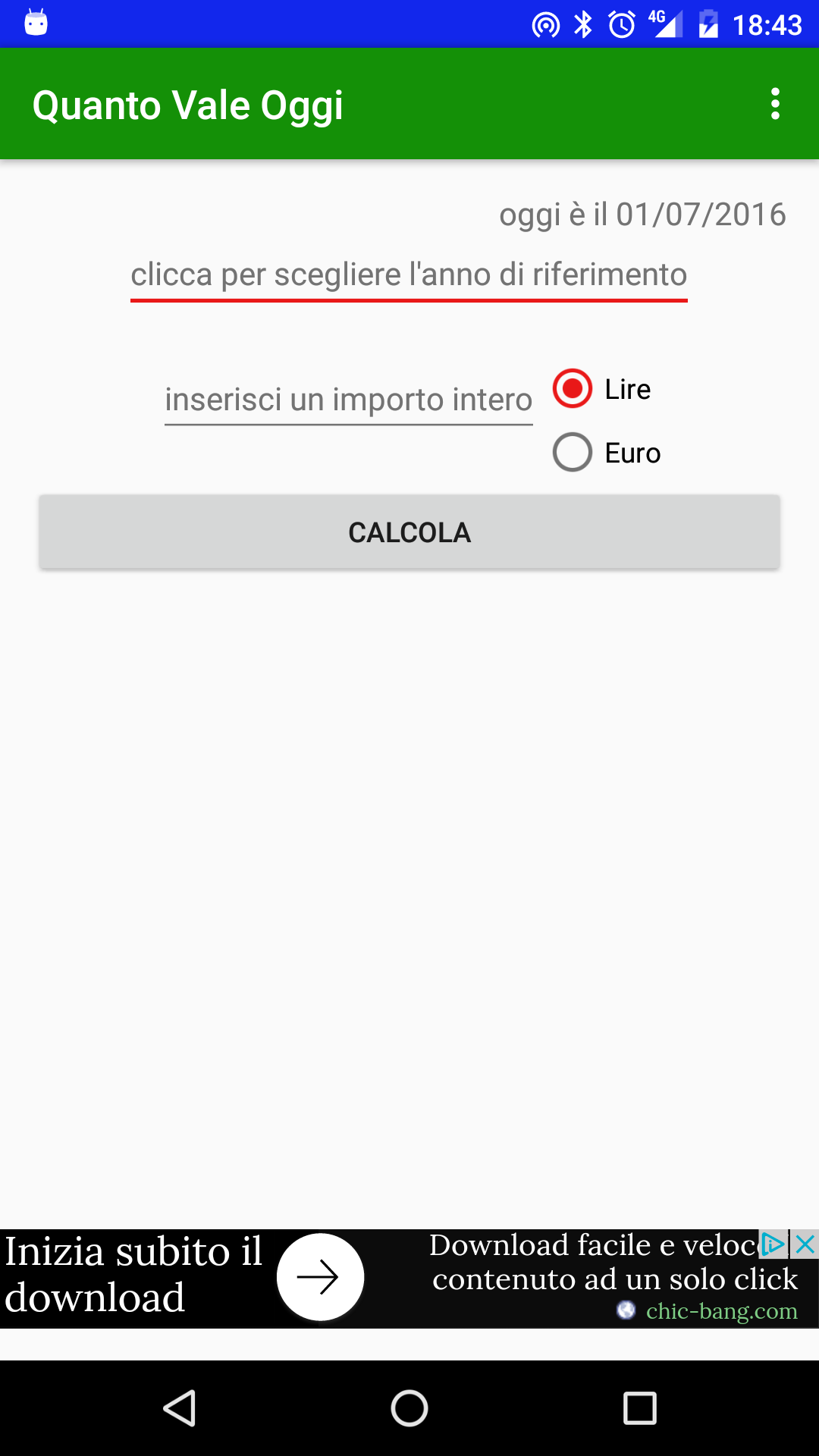Select the Euro currency option
Screen dimensions: 819x1456
pos(607,453)
